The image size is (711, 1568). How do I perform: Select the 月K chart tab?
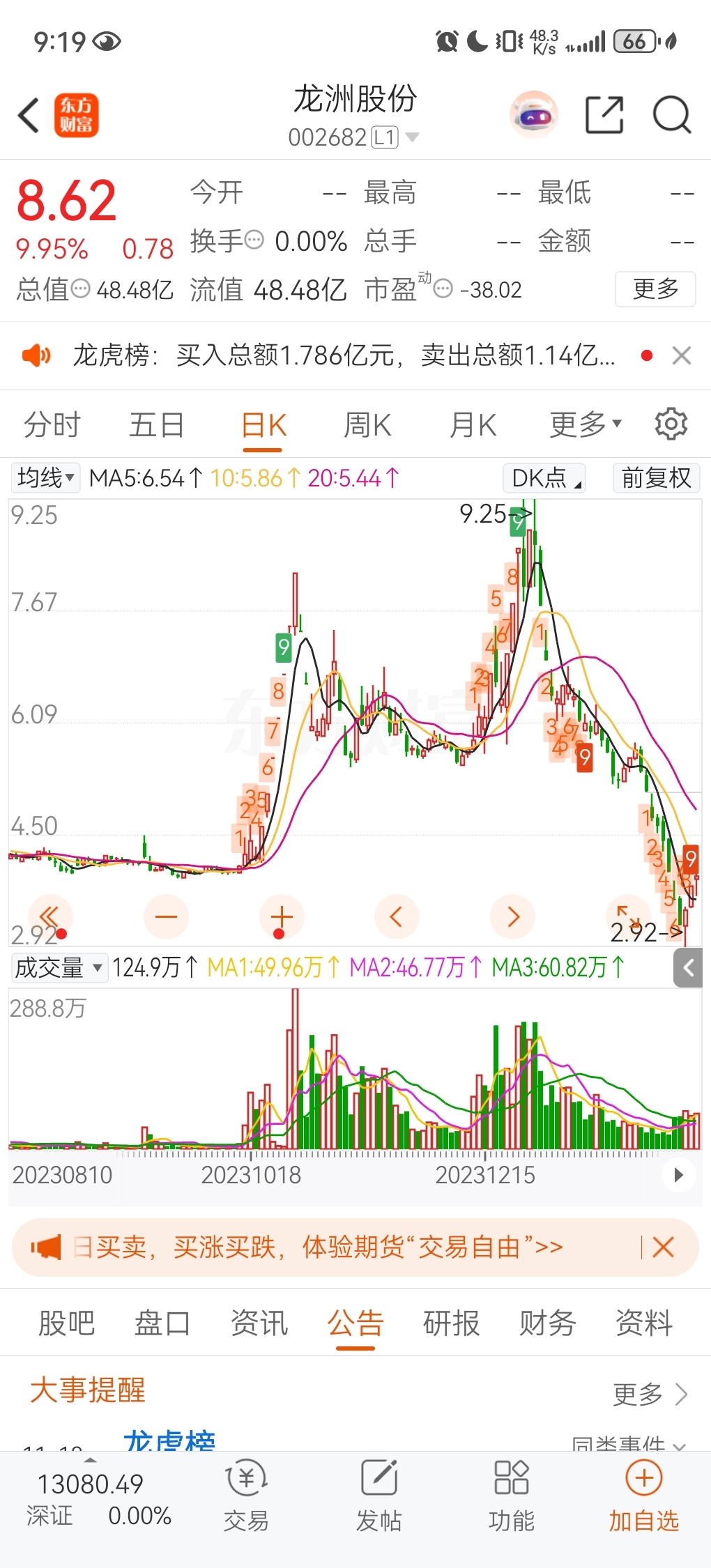pos(473,424)
